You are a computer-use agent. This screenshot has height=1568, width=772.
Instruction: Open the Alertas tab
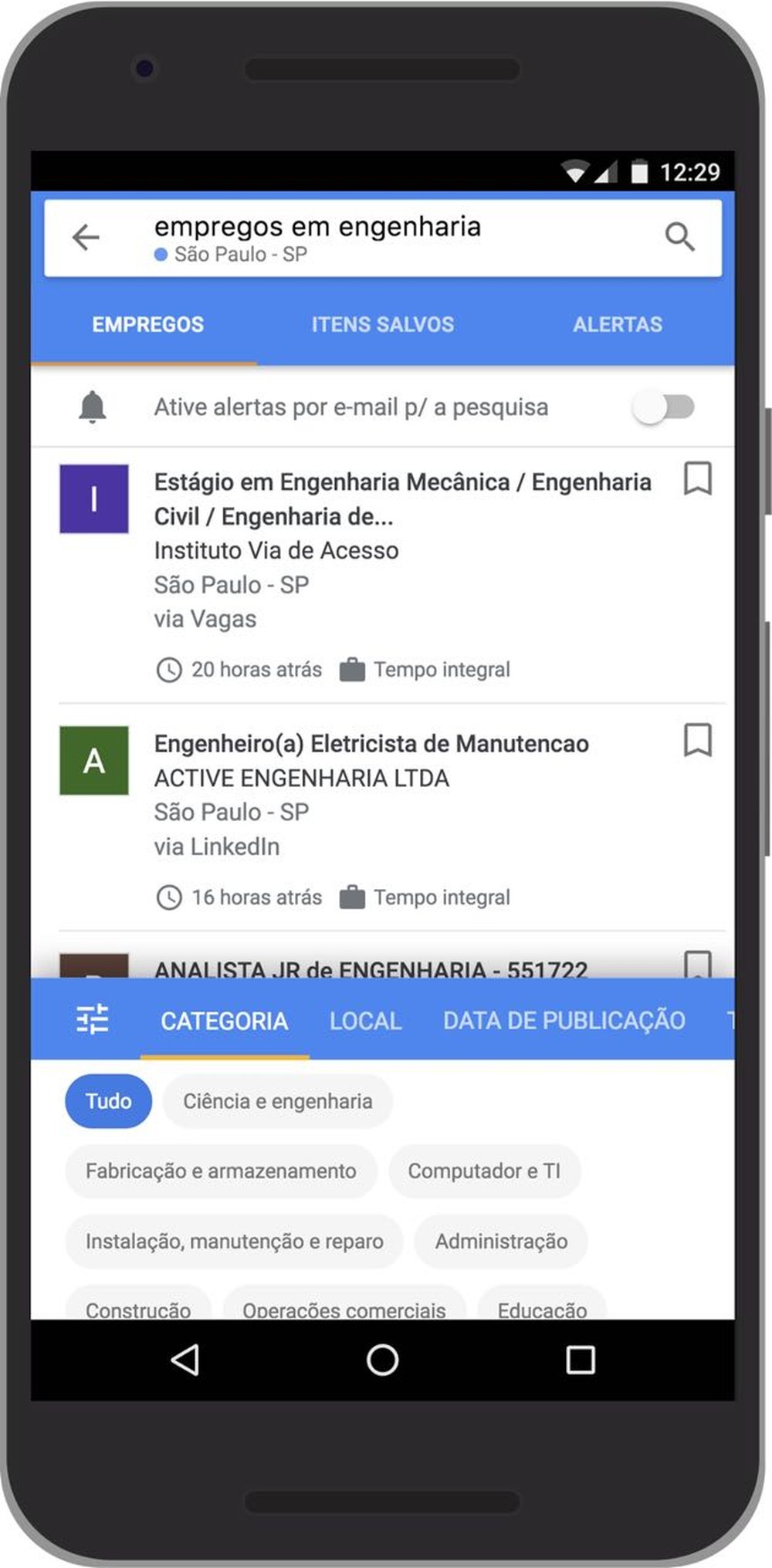[617, 325]
